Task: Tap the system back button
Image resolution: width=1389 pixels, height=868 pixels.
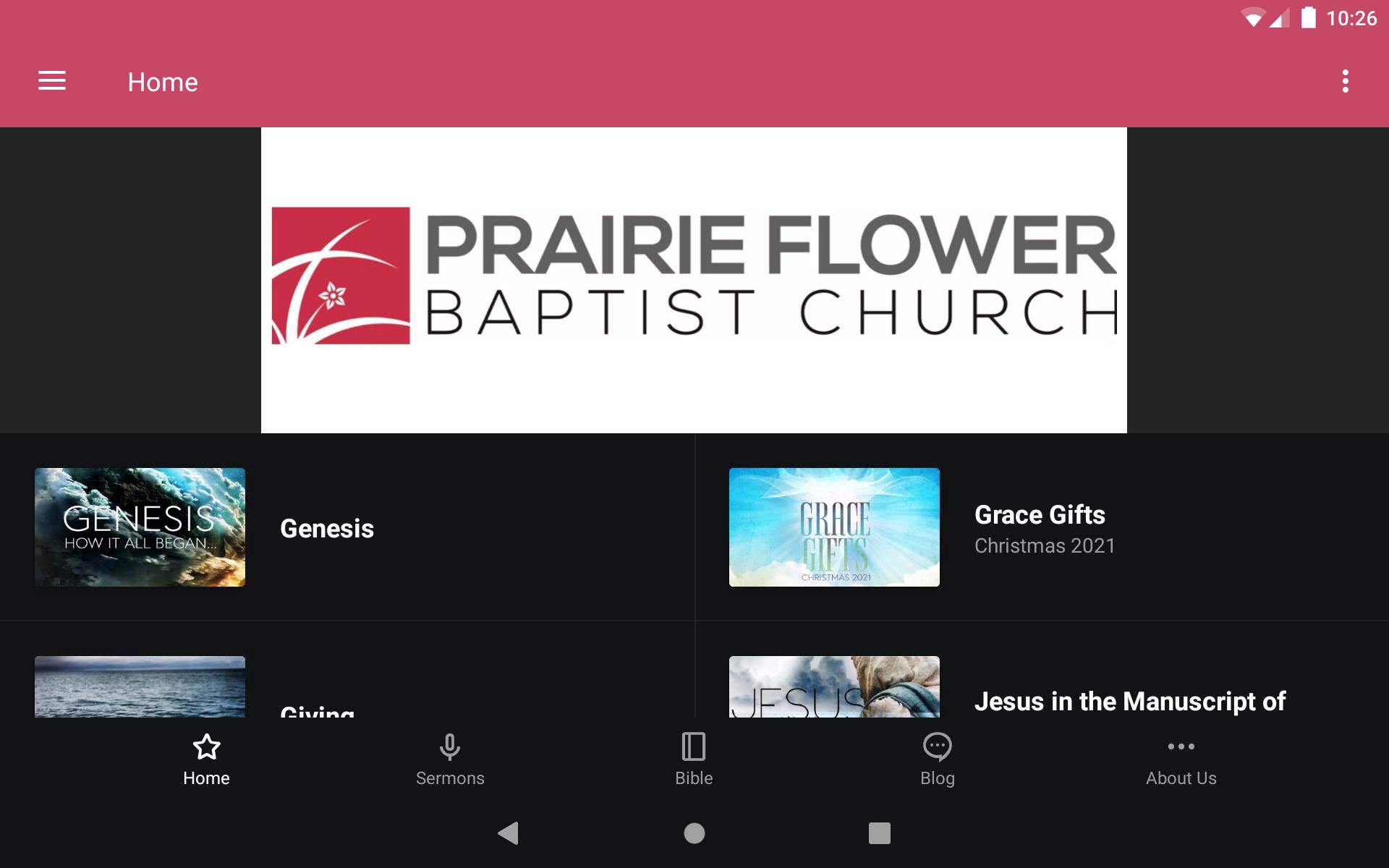Action: pos(509,833)
